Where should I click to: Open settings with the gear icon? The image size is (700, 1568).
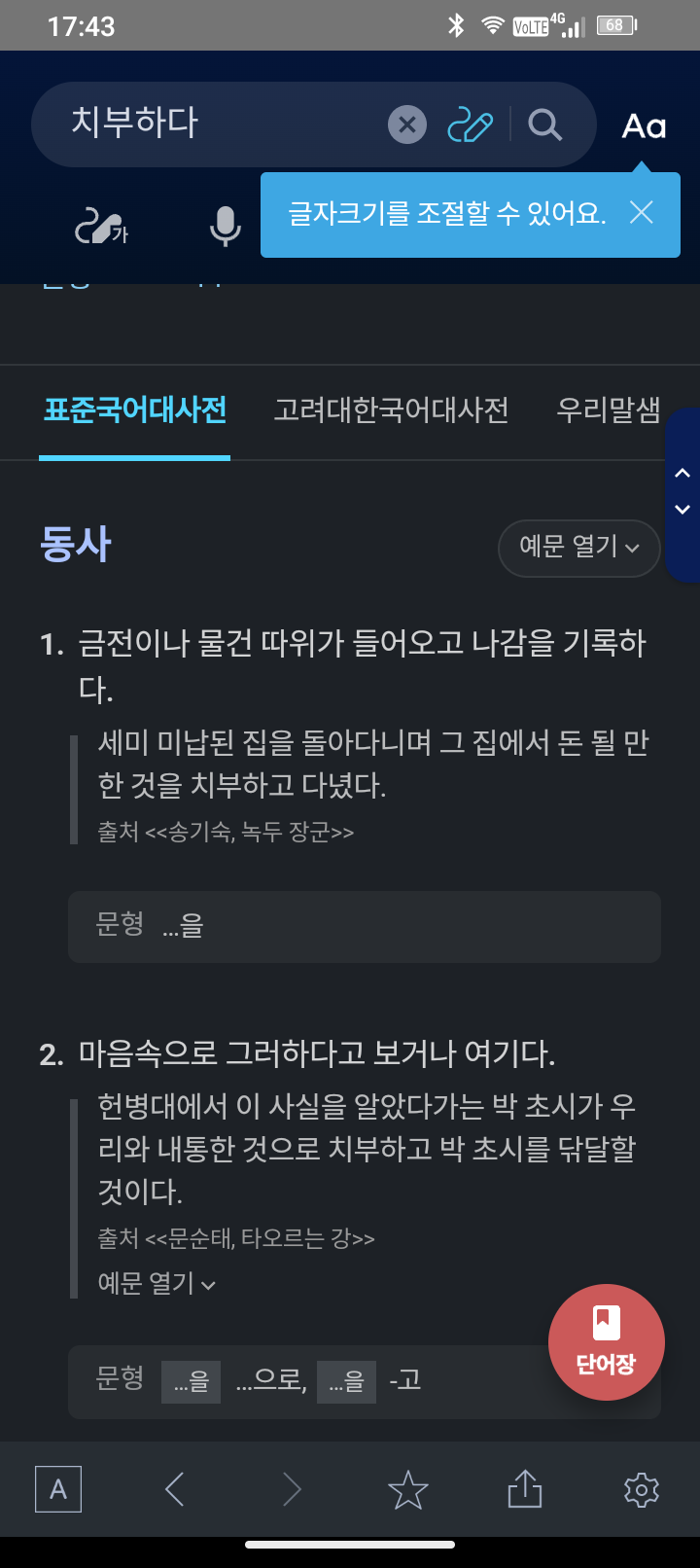coord(641,1488)
